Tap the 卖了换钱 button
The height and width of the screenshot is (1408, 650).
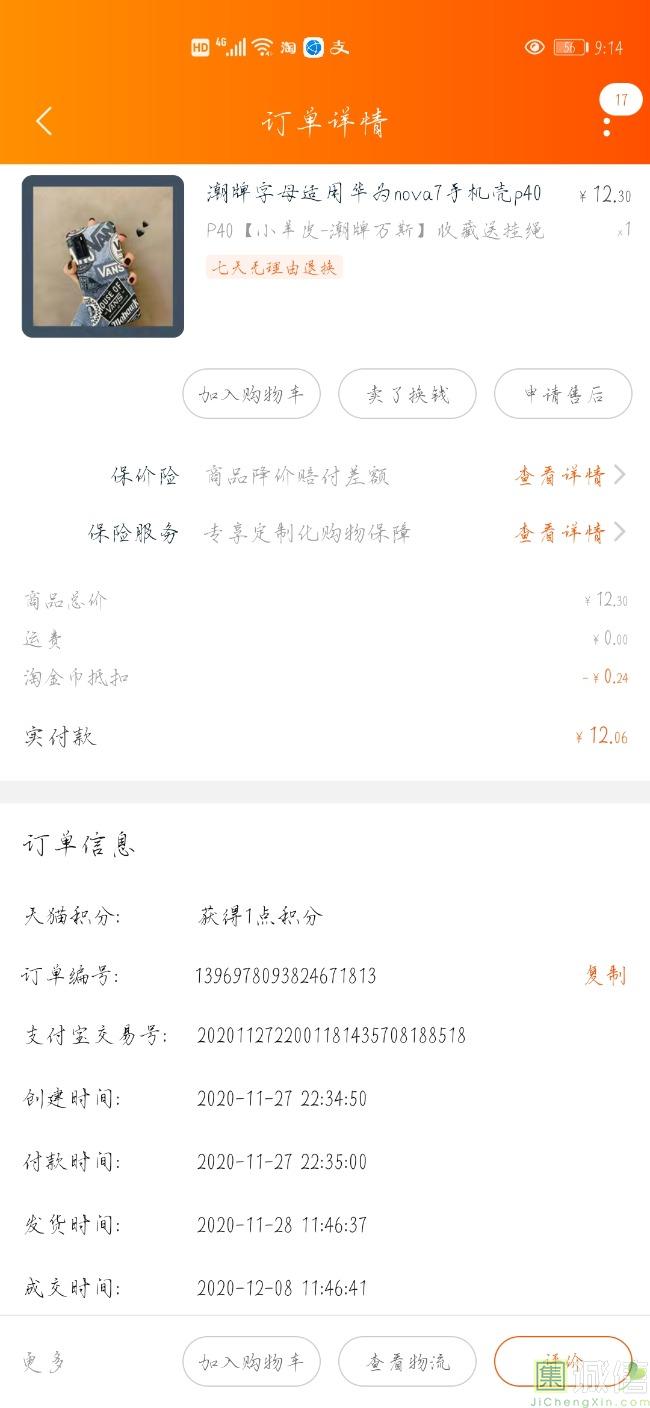(x=407, y=394)
